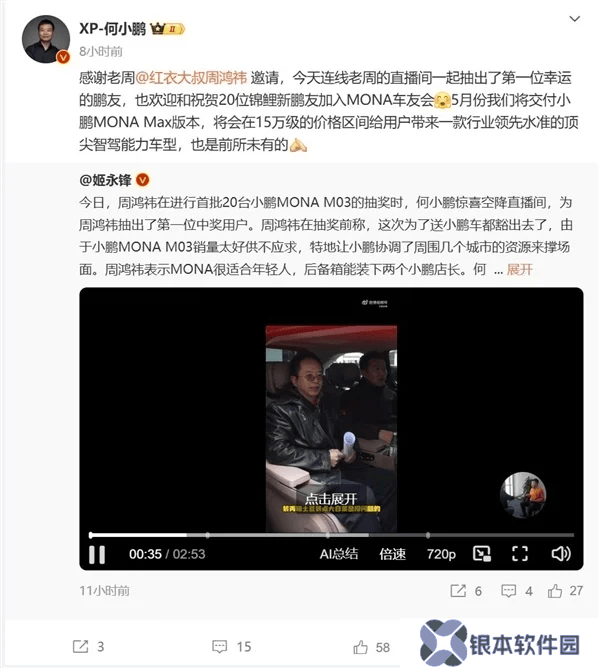
Task: Mute the video sound
Action: coord(560,553)
